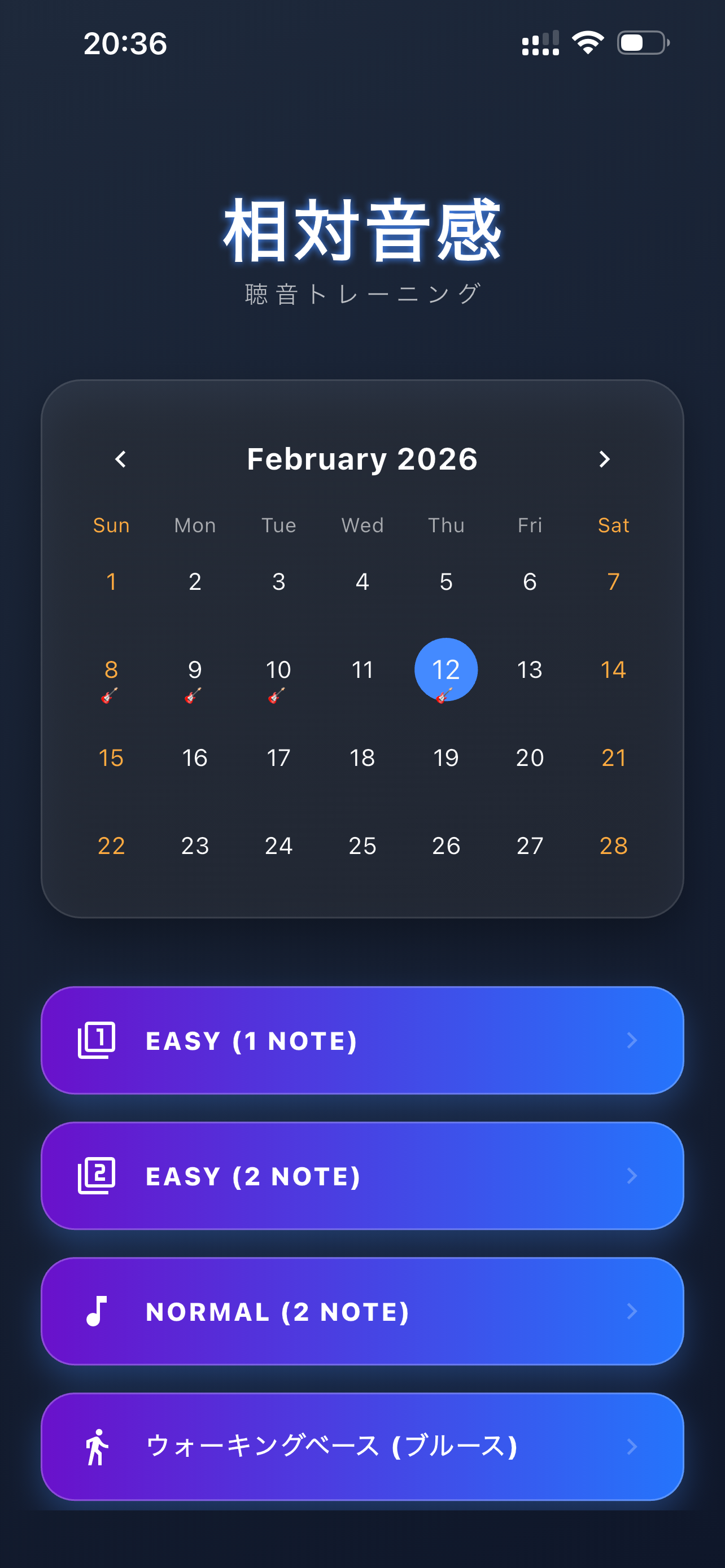The width and height of the screenshot is (725, 1568).
Task: Advance to March using the right chevron
Action: coord(605,459)
